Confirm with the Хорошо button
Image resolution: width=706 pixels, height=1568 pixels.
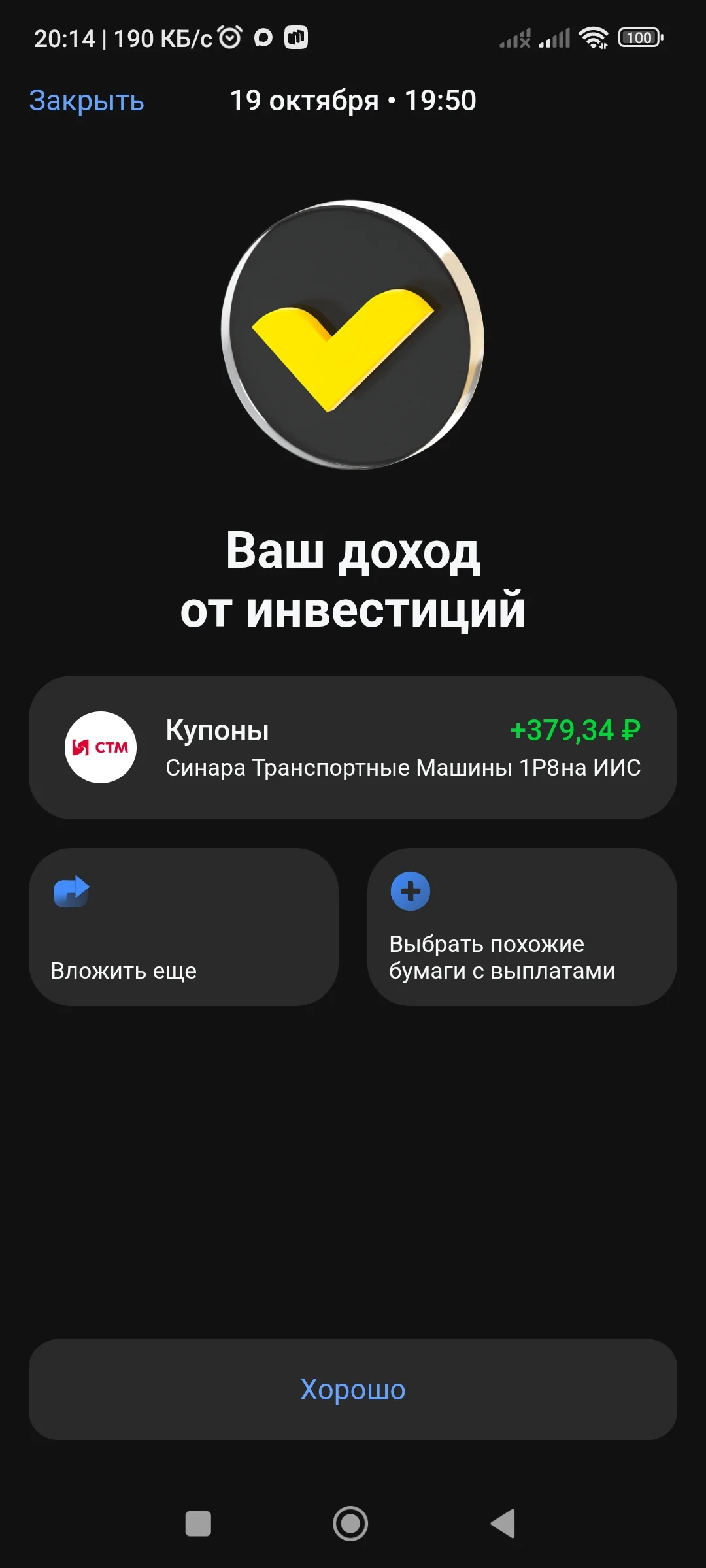pos(353,1390)
